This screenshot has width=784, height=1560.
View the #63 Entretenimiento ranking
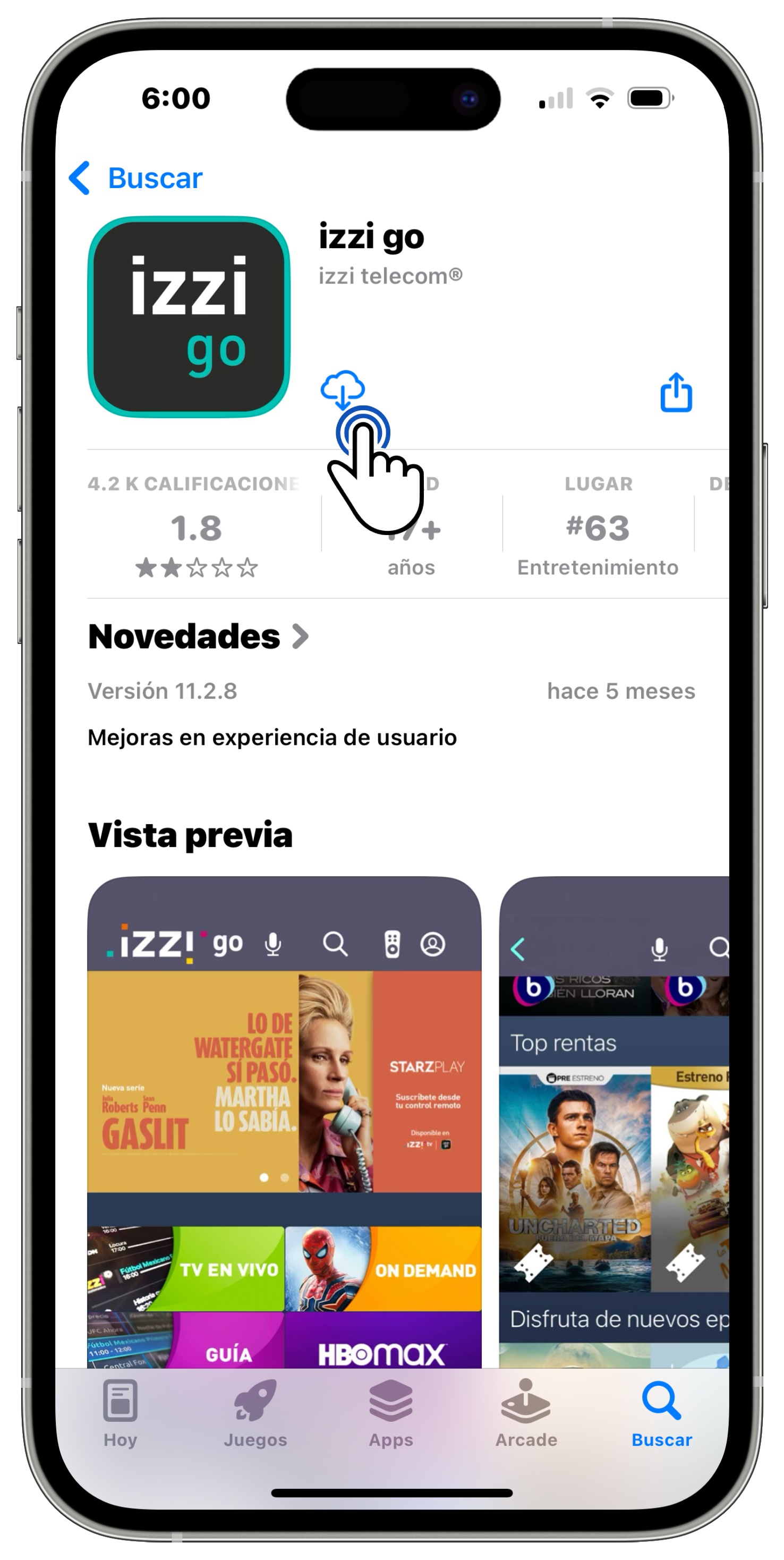598,528
